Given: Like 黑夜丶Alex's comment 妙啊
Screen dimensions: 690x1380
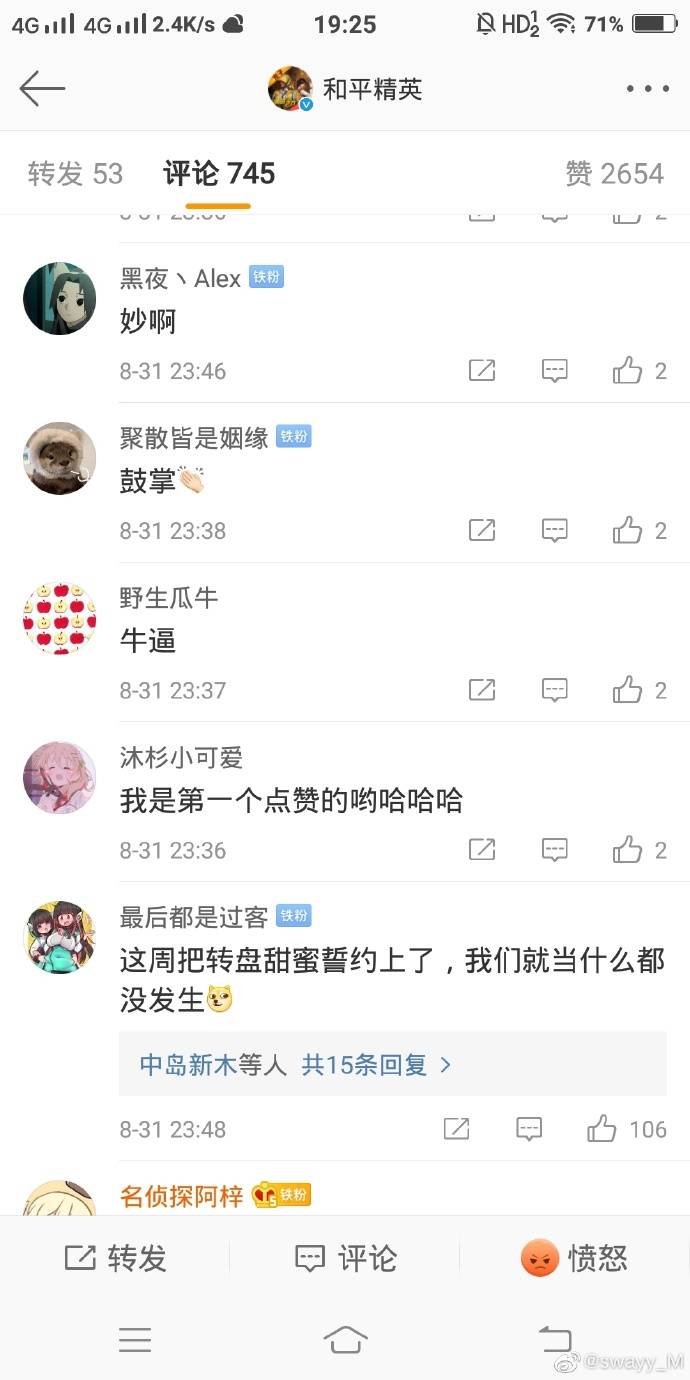Looking at the screenshot, I should [628, 371].
